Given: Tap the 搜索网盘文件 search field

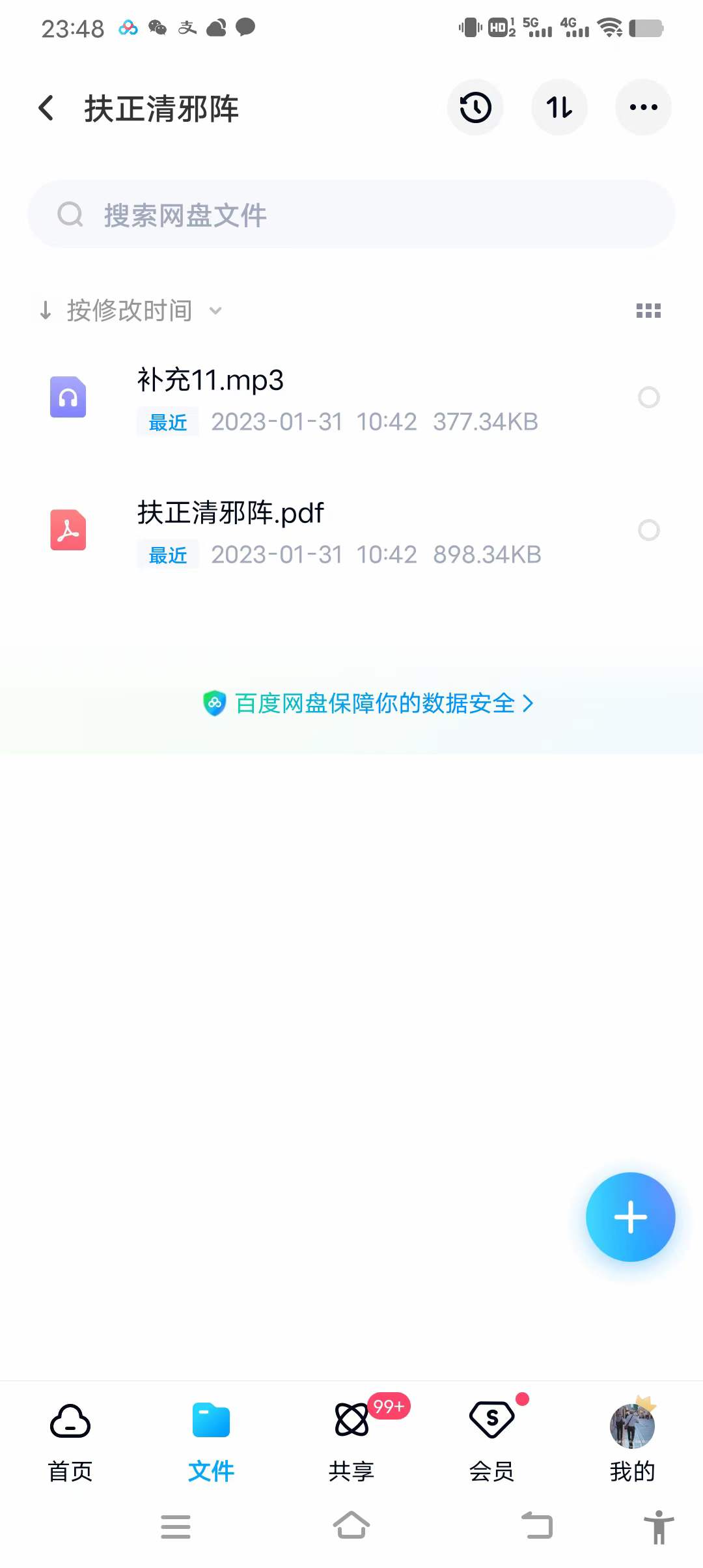Looking at the screenshot, I should pos(351,215).
